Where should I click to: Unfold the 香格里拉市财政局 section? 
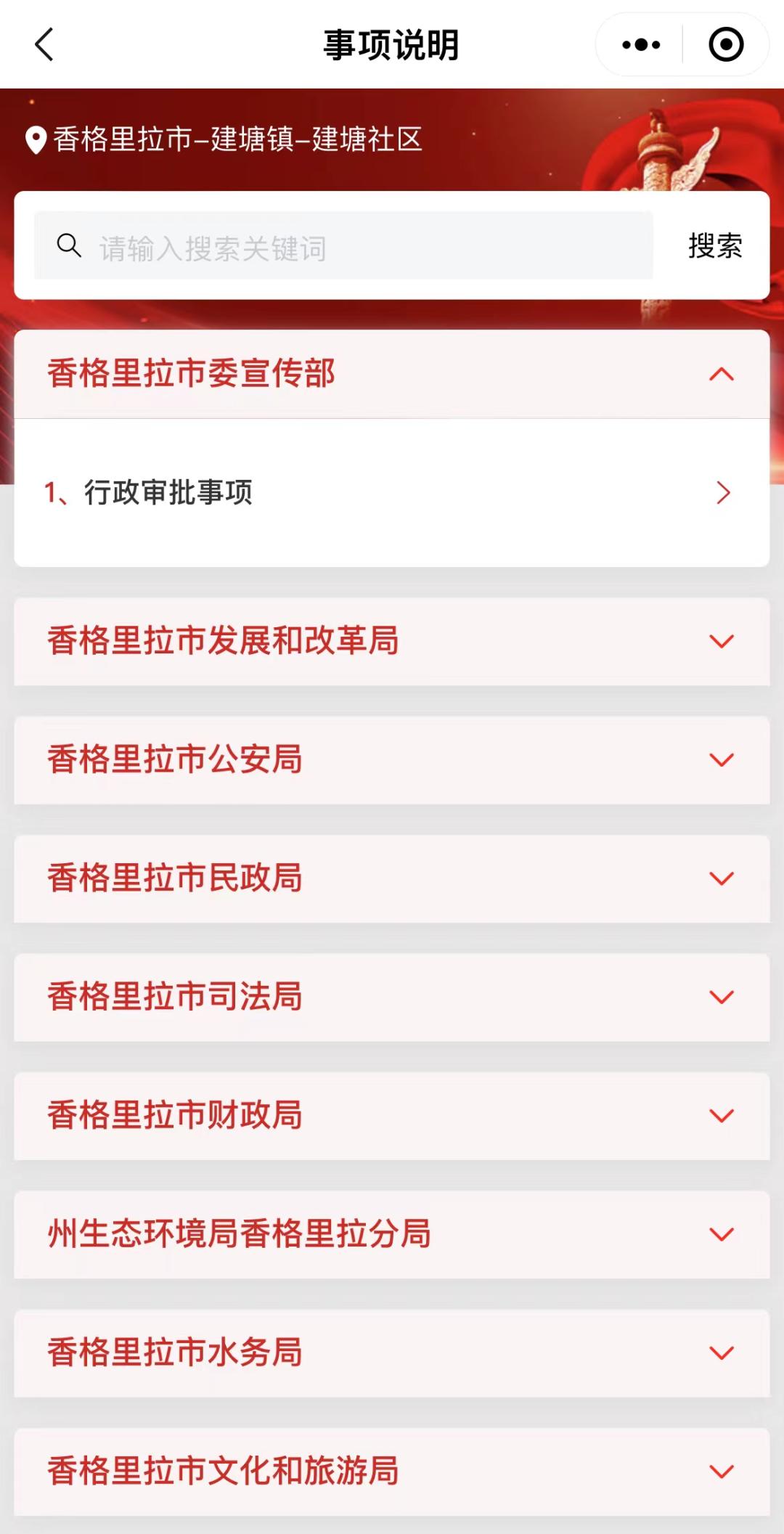(x=391, y=1116)
